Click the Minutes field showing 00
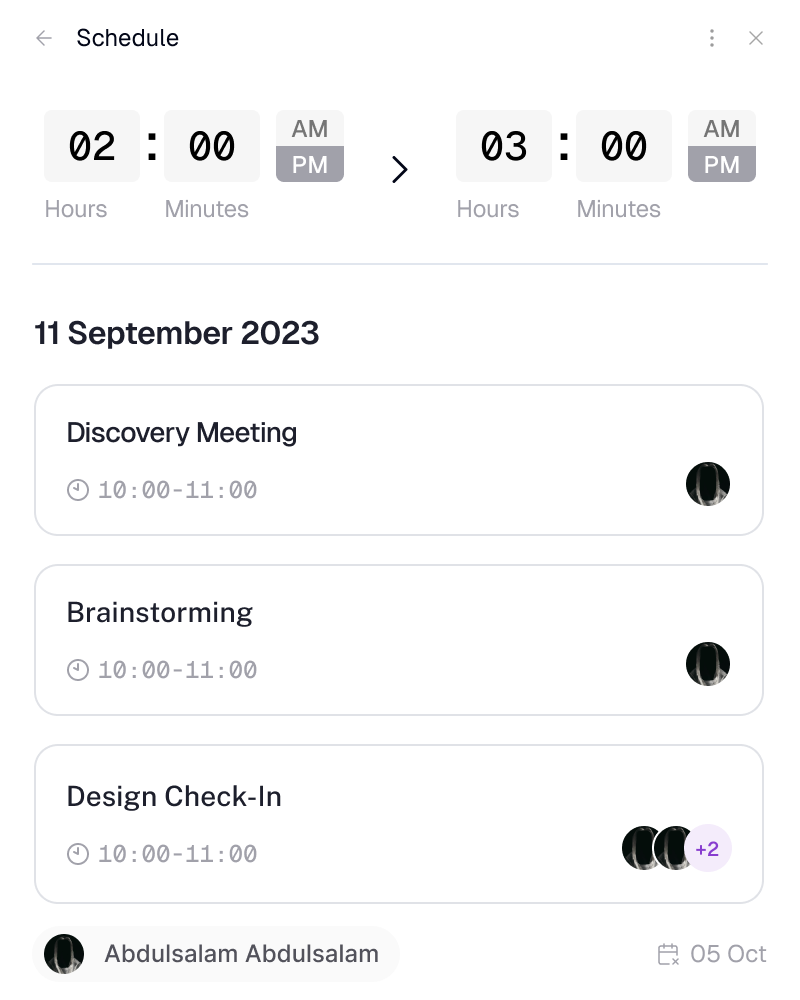Image resolution: width=800 pixels, height=1000 pixels. pos(212,146)
